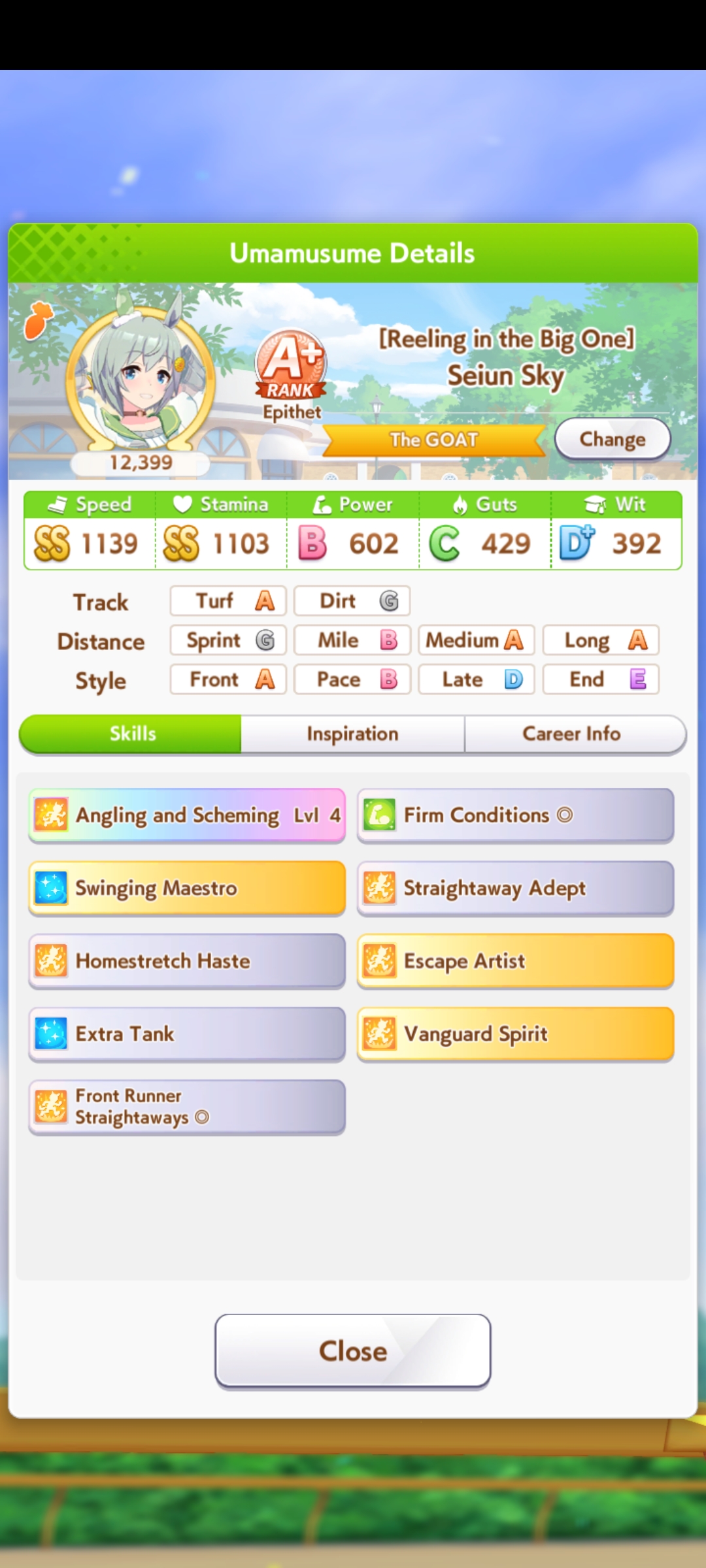Image resolution: width=706 pixels, height=1568 pixels.
Task: Close the Umamusume Details dialog
Action: (x=352, y=1350)
